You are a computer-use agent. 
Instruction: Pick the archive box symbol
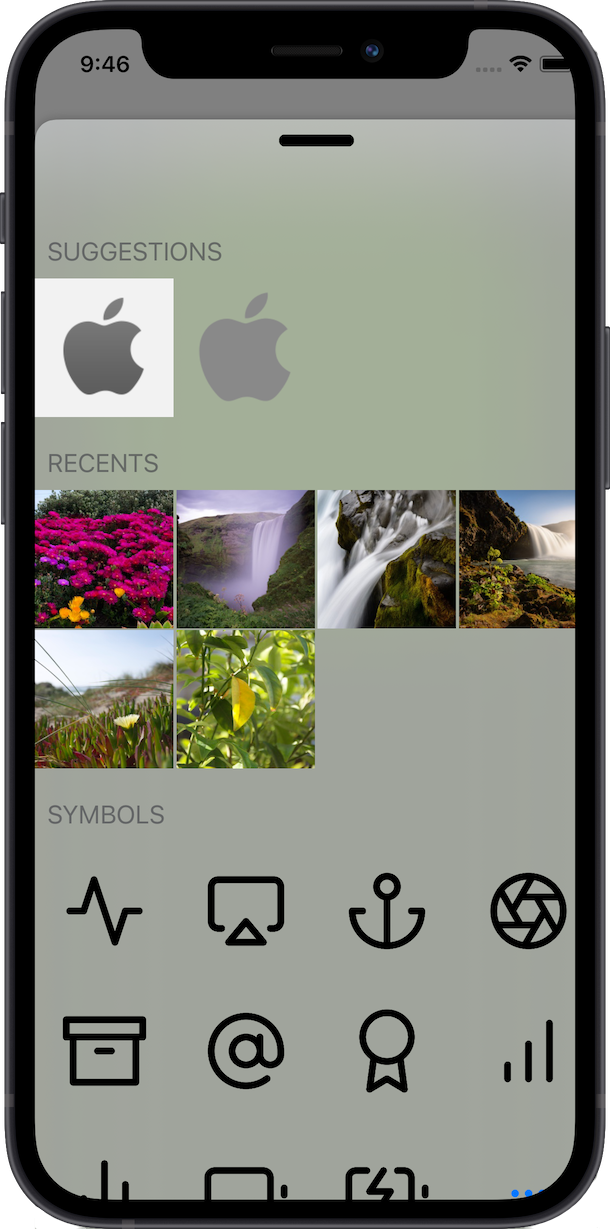pos(105,1051)
